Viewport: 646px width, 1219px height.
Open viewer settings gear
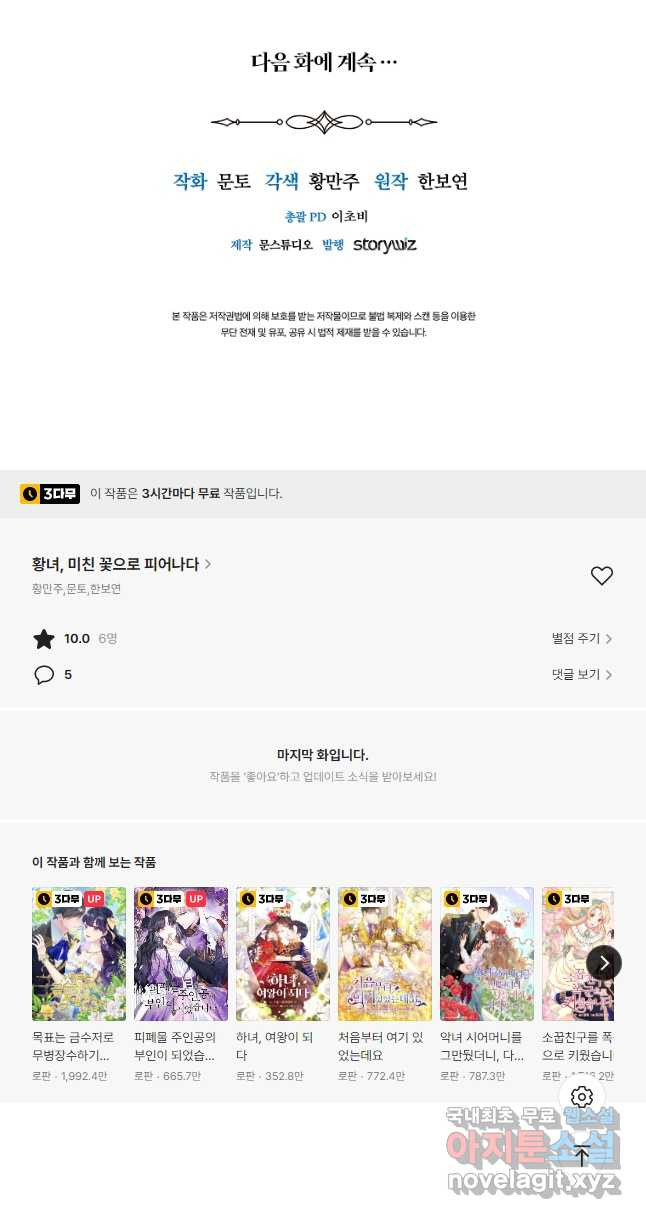click(x=582, y=1097)
